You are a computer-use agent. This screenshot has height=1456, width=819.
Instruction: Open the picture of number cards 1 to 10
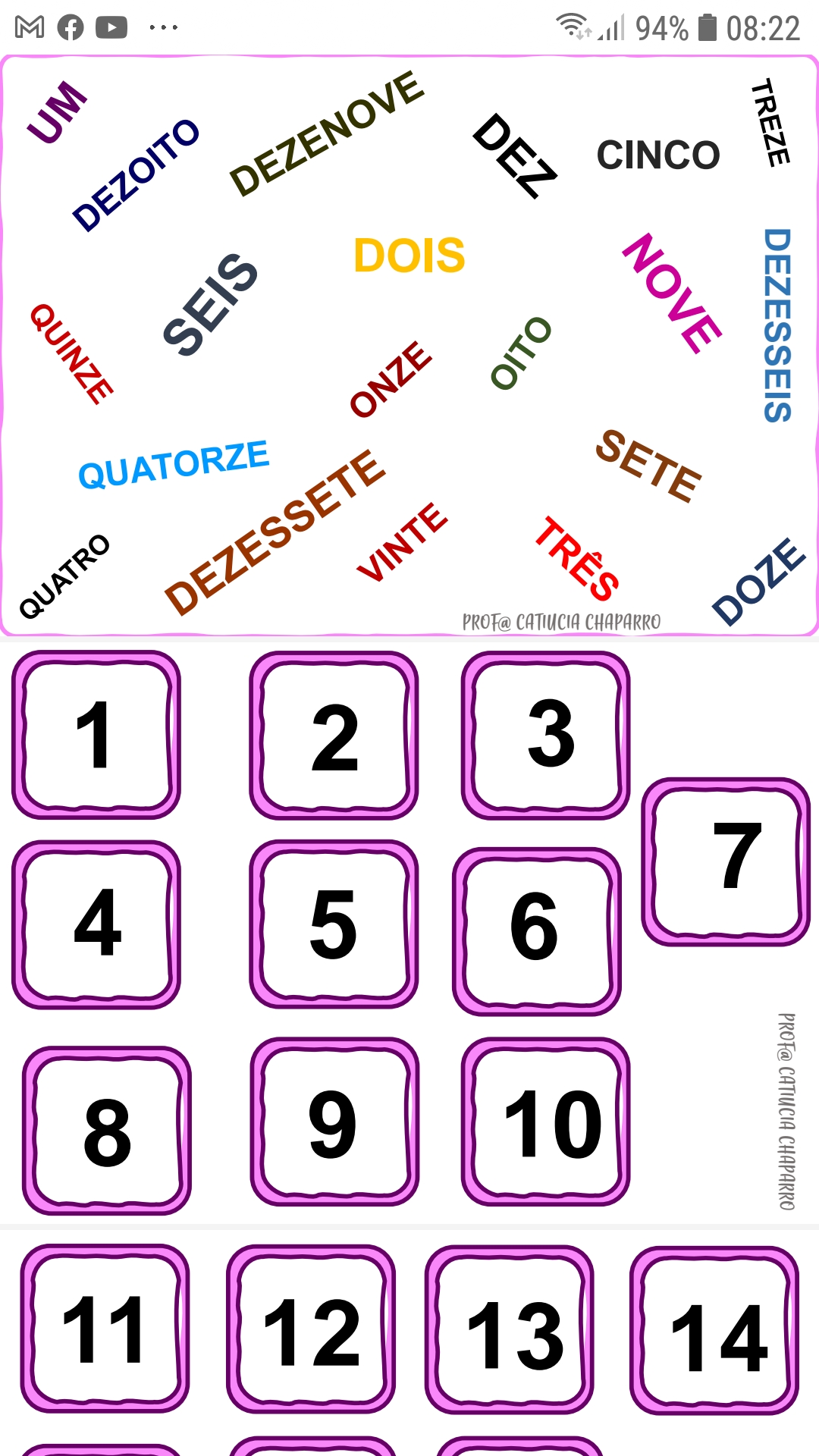[x=409, y=933]
